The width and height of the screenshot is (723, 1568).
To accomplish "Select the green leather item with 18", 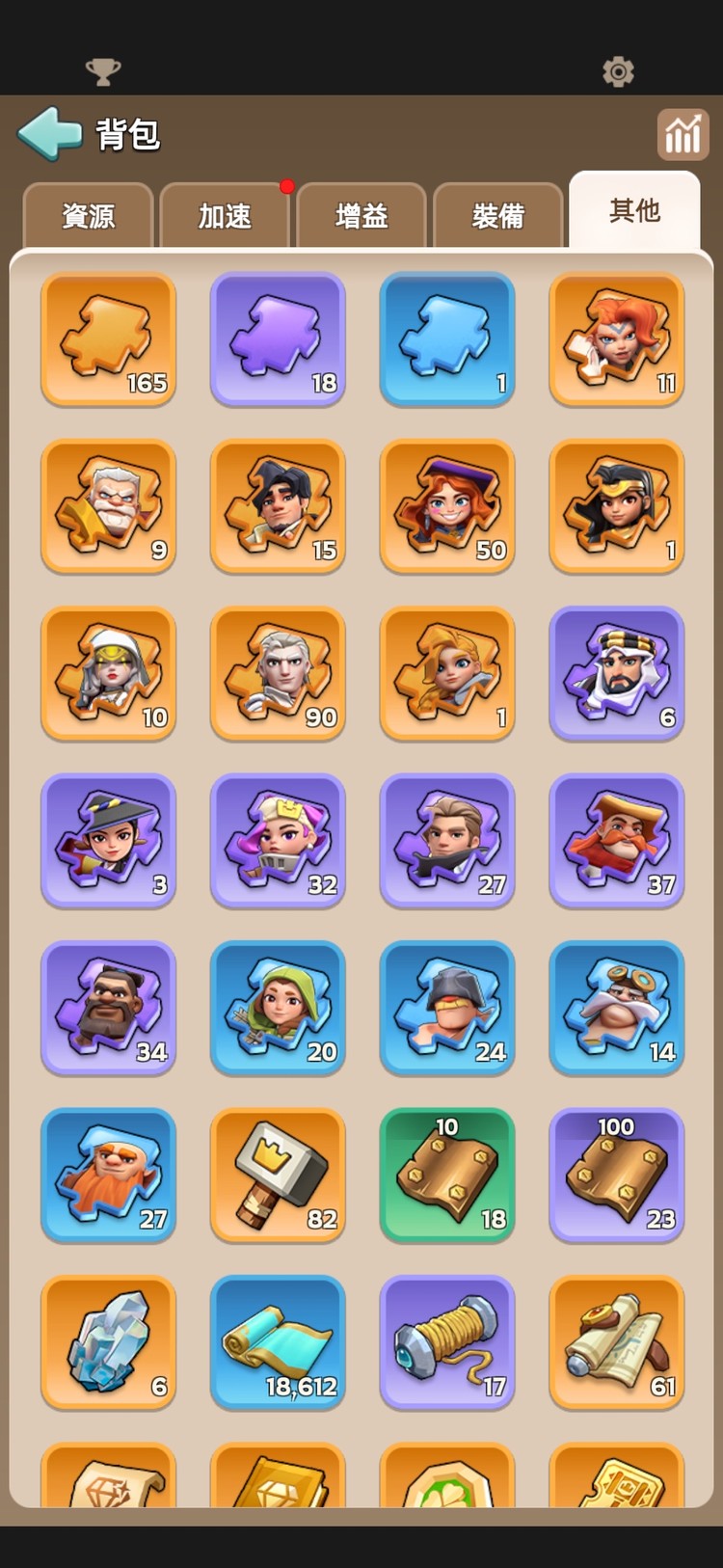I will (447, 1175).
